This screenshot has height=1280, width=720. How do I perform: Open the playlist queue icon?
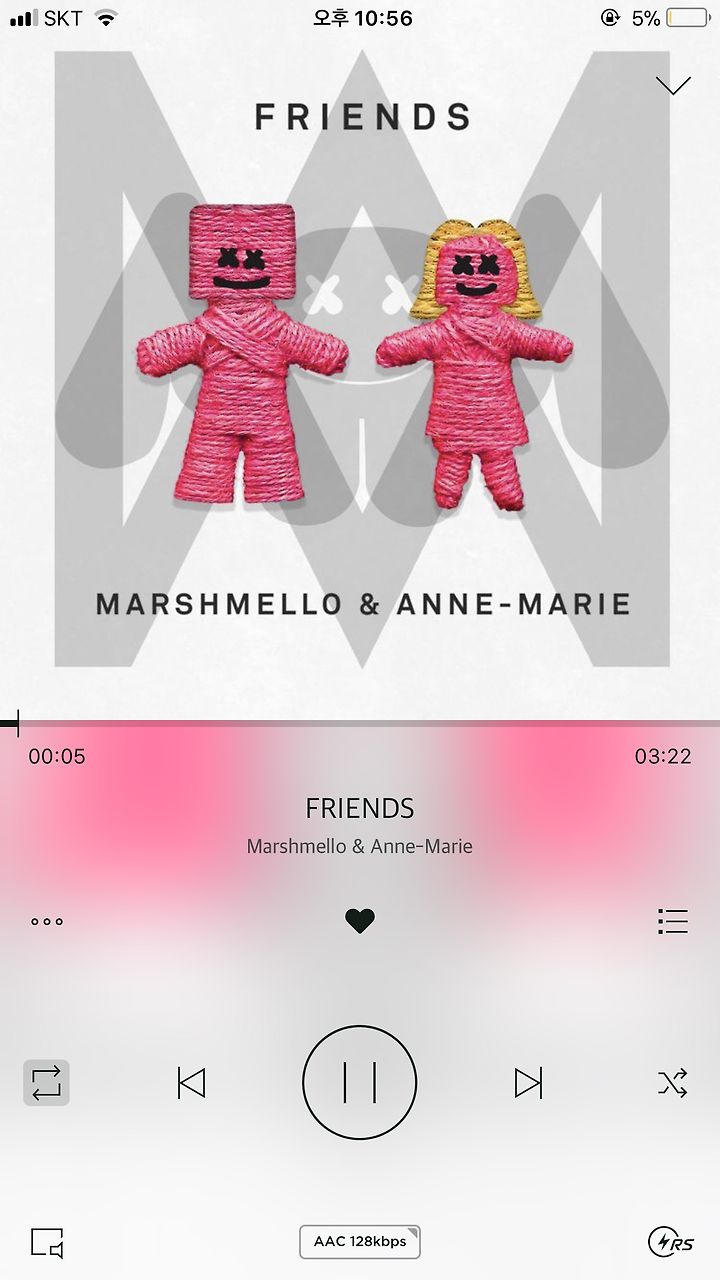point(673,921)
